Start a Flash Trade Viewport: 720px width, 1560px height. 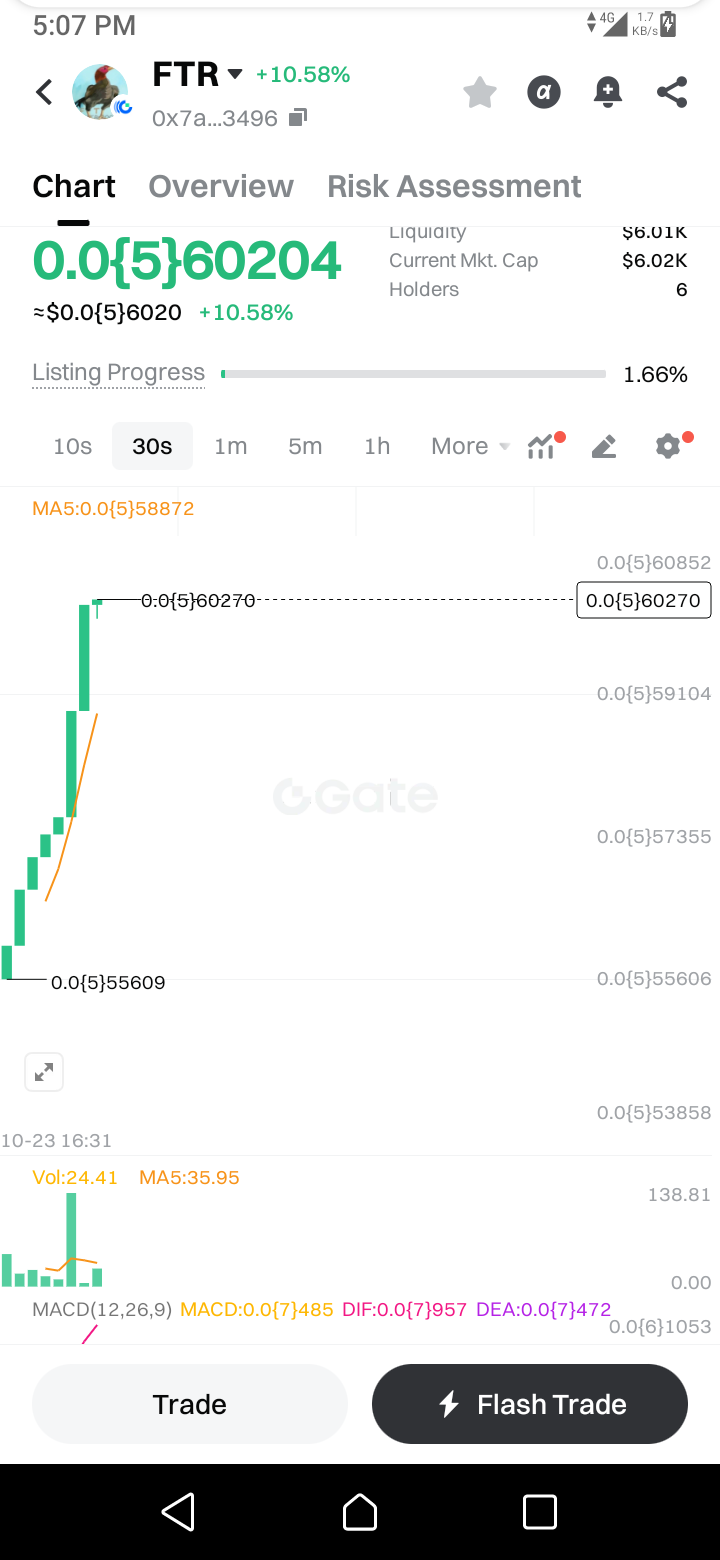530,1404
